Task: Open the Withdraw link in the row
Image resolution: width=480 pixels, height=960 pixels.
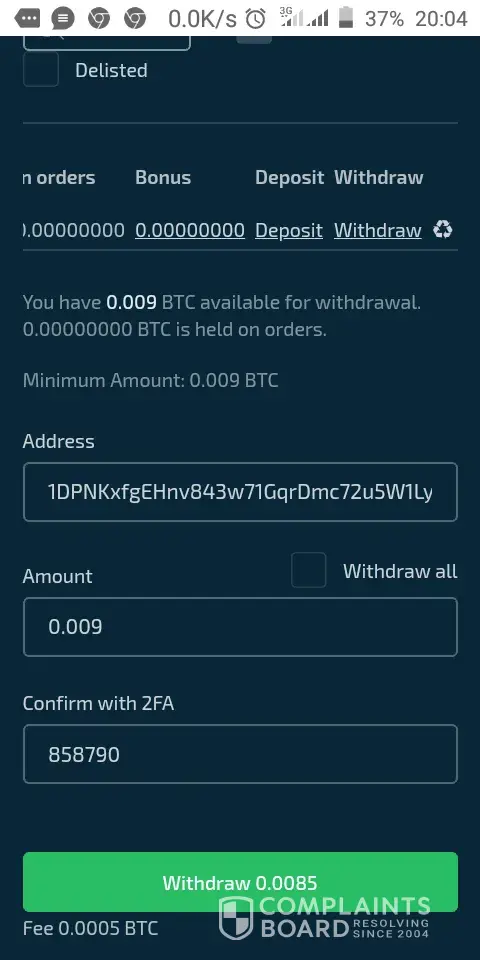Action: click(x=378, y=230)
